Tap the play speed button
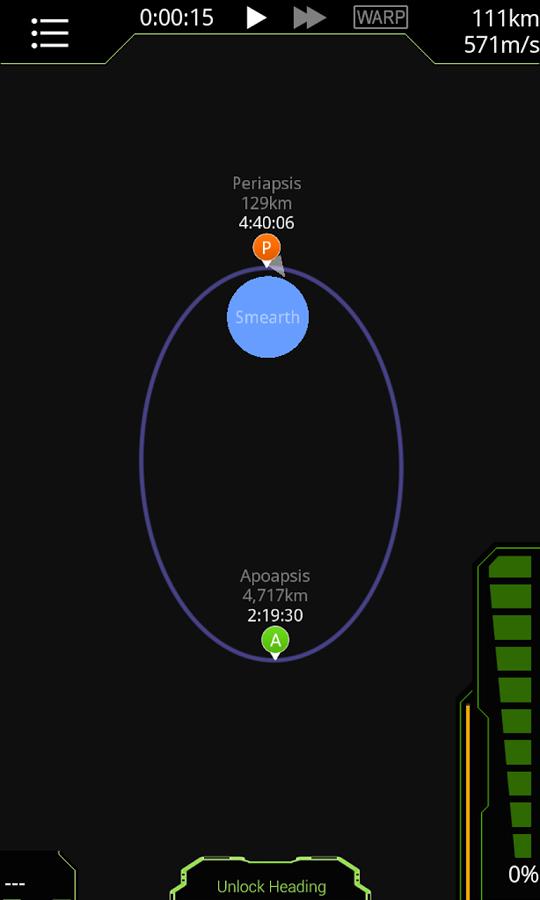 click(257, 18)
